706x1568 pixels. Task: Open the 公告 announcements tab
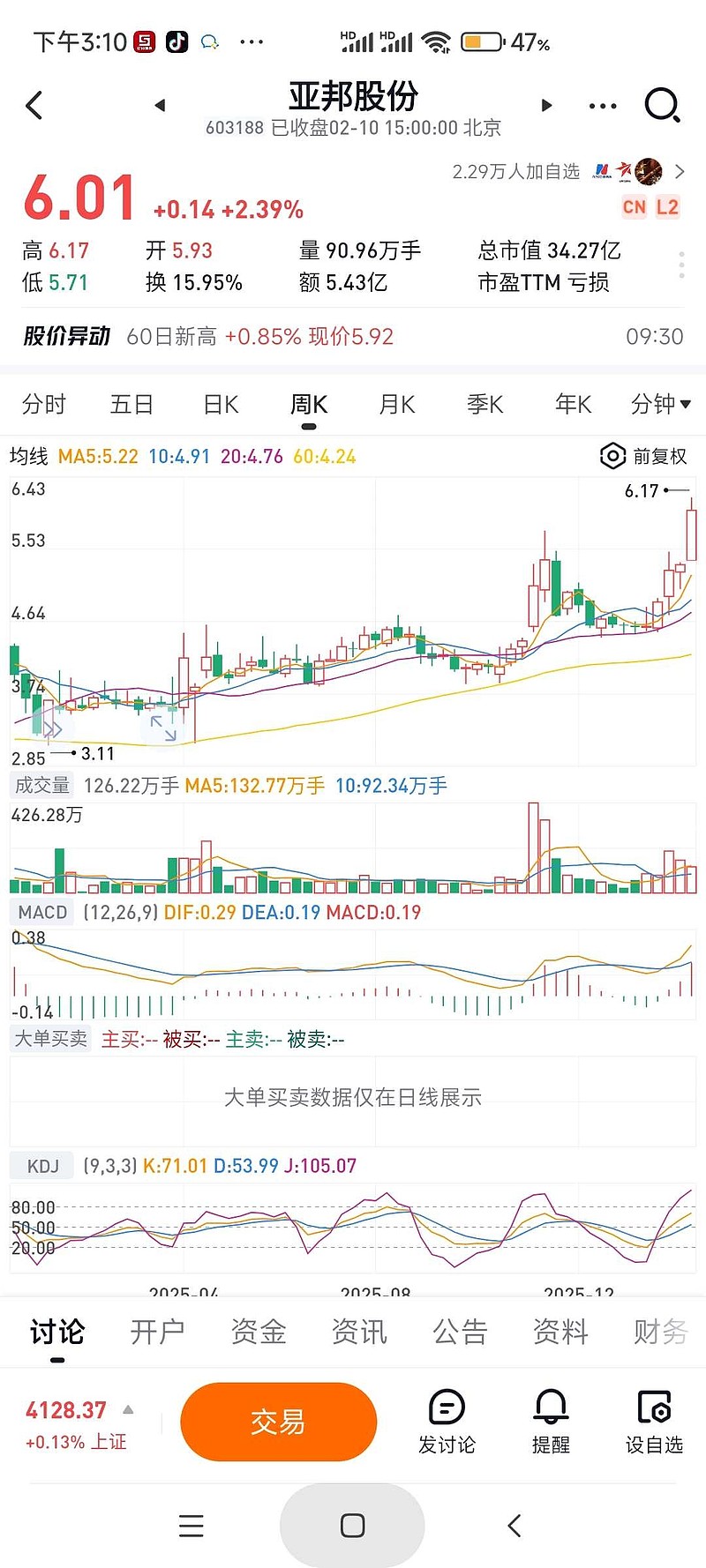(462, 1333)
